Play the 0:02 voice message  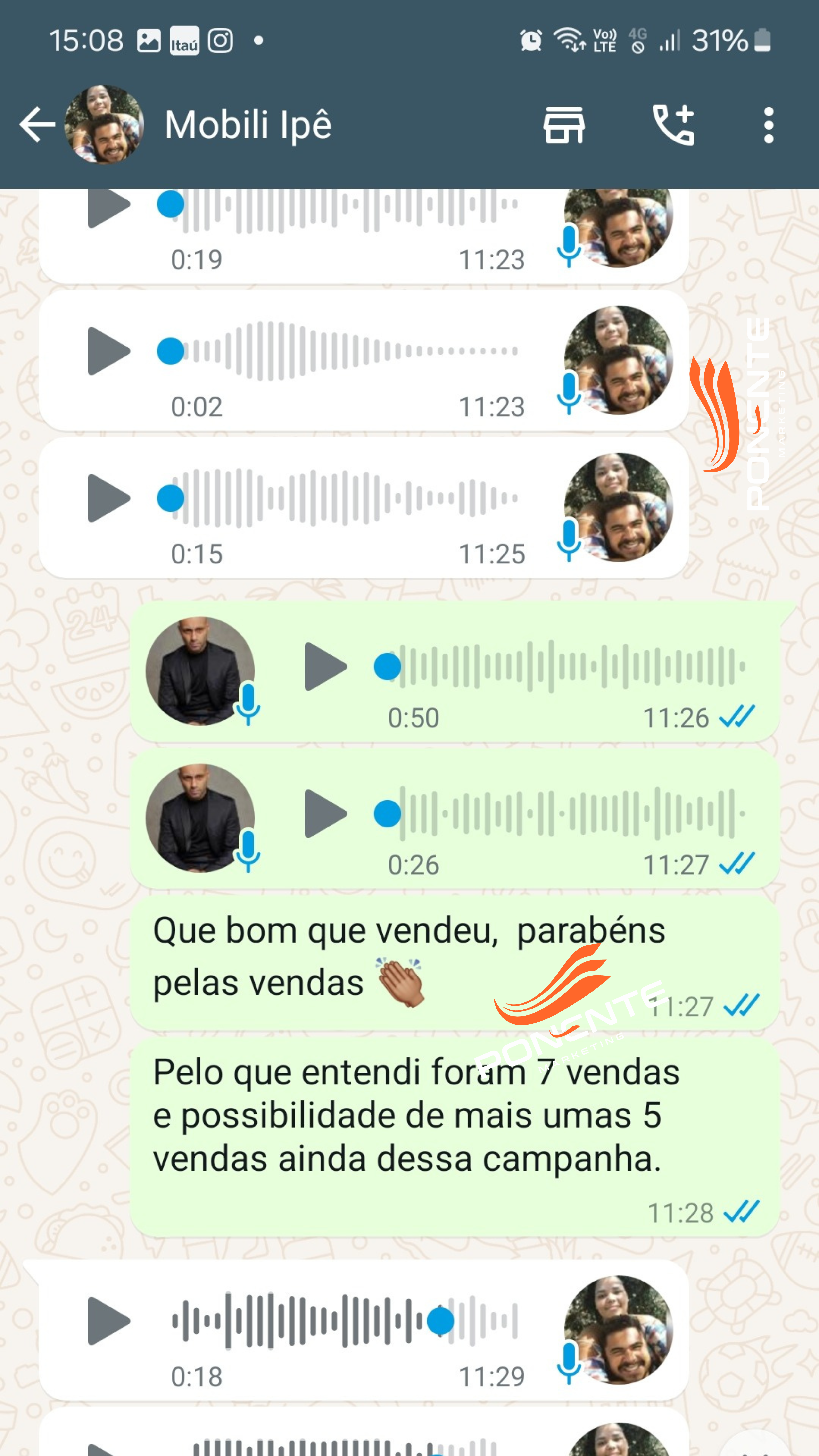(x=108, y=351)
